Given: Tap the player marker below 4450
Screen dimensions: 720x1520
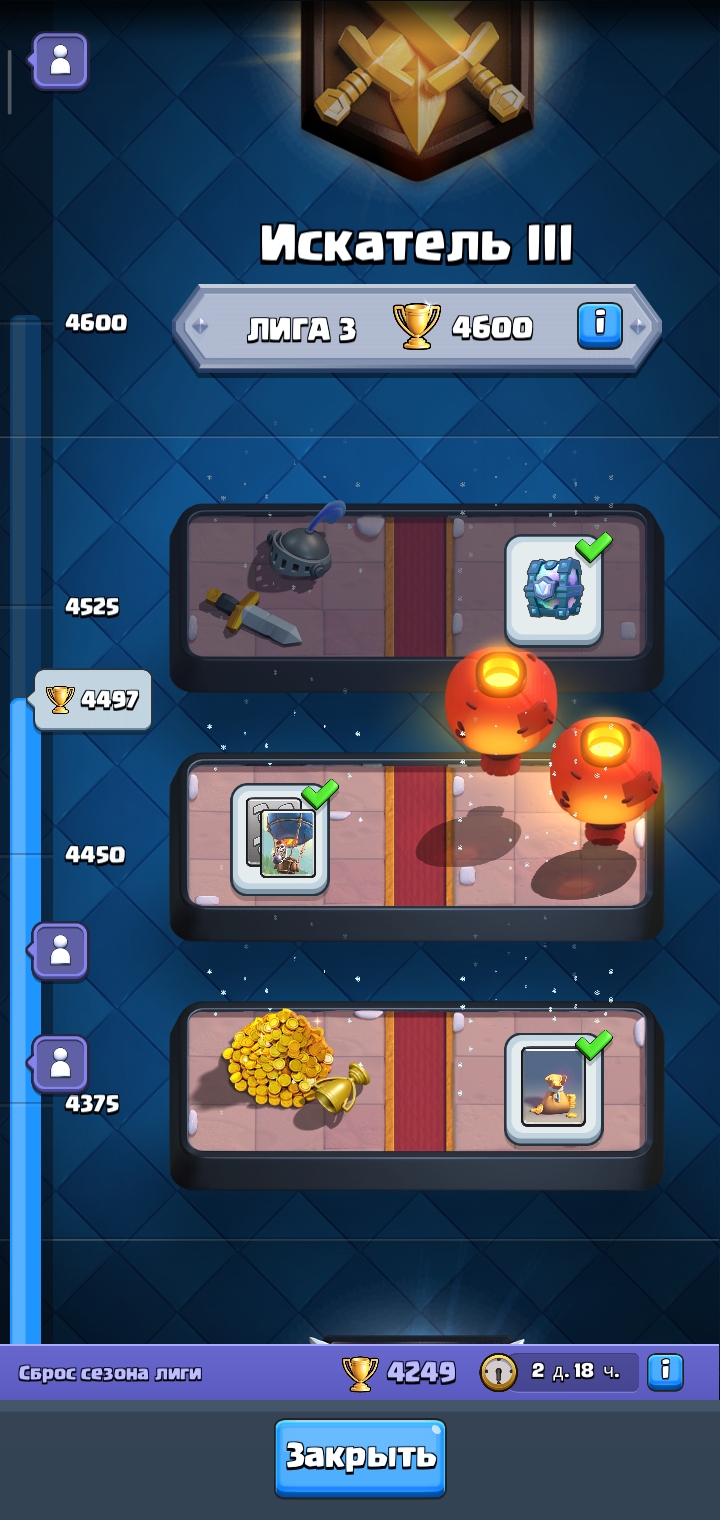Looking at the screenshot, I should tap(60, 950).
